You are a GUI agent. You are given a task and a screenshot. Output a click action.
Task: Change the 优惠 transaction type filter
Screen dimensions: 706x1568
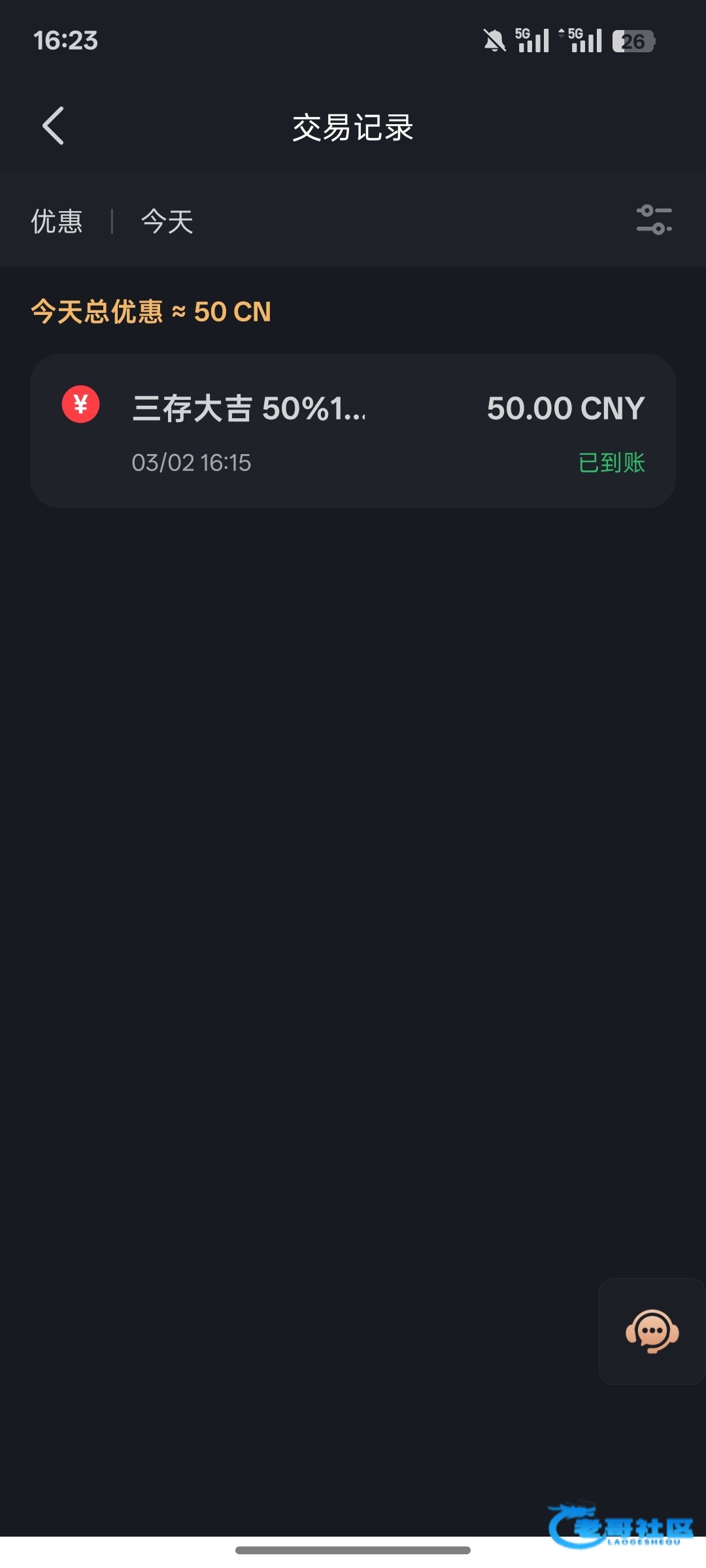click(x=57, y=221)
